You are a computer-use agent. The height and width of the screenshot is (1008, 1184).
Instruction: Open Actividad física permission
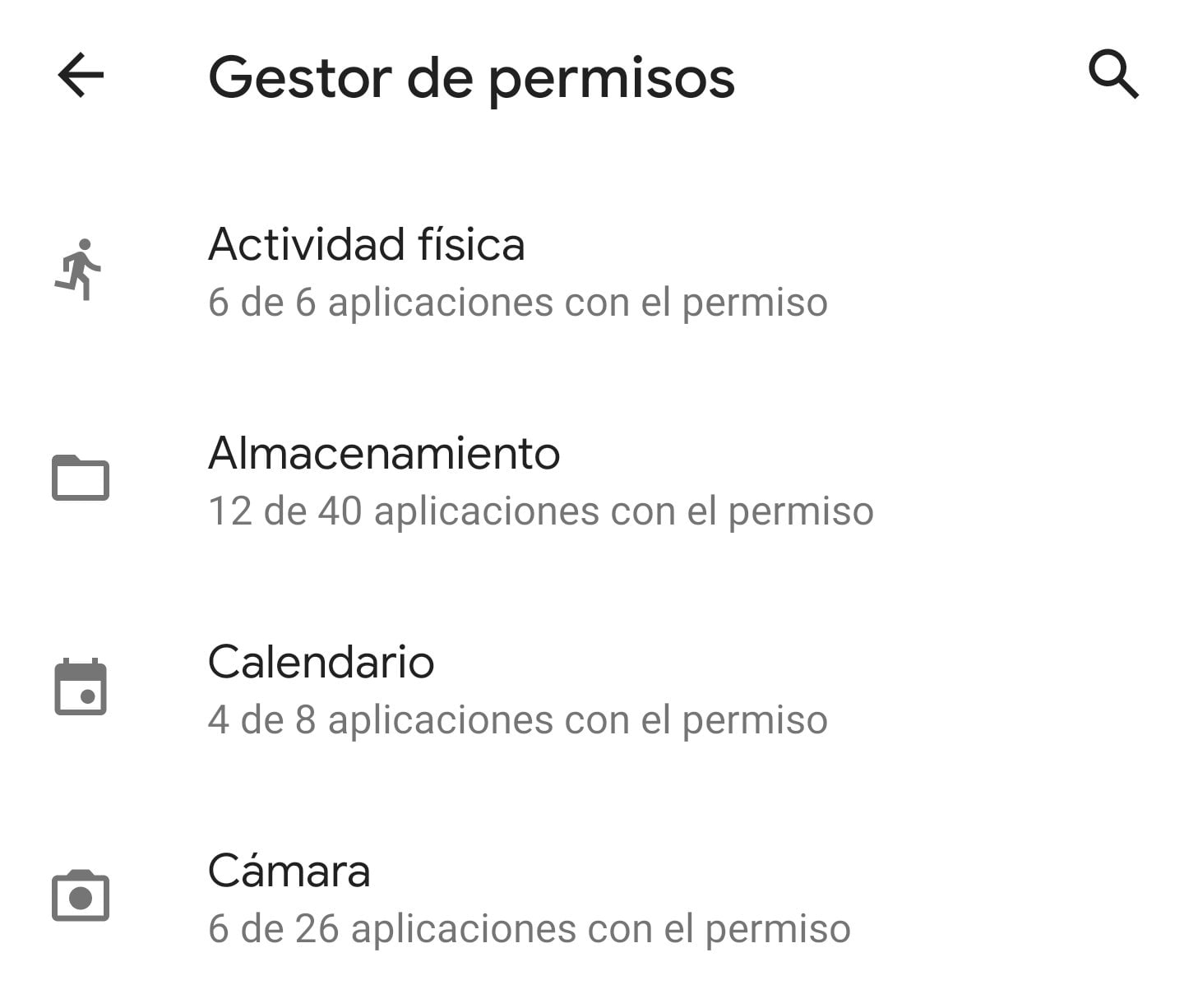[592, 271]
